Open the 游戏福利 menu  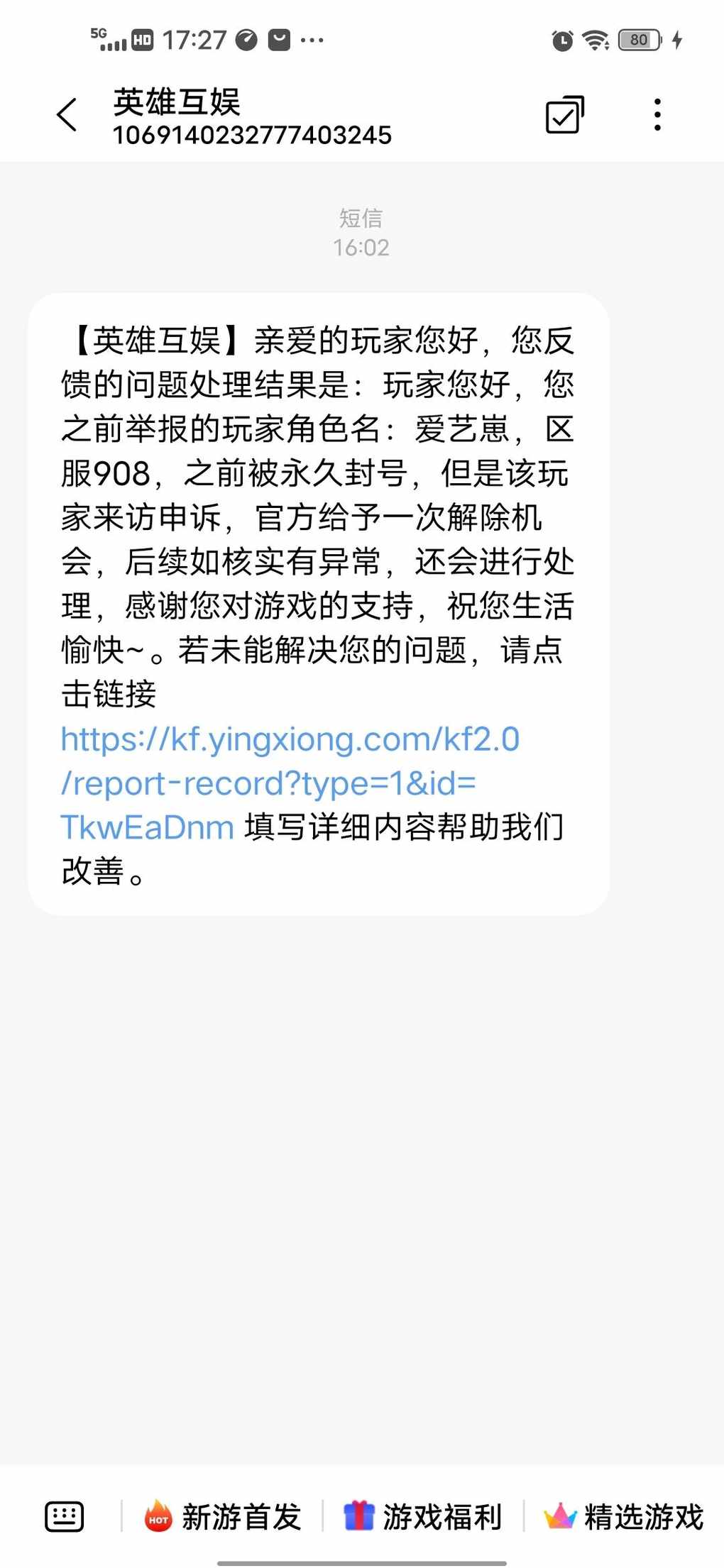pyautogui.click(x=423, y=1517)
